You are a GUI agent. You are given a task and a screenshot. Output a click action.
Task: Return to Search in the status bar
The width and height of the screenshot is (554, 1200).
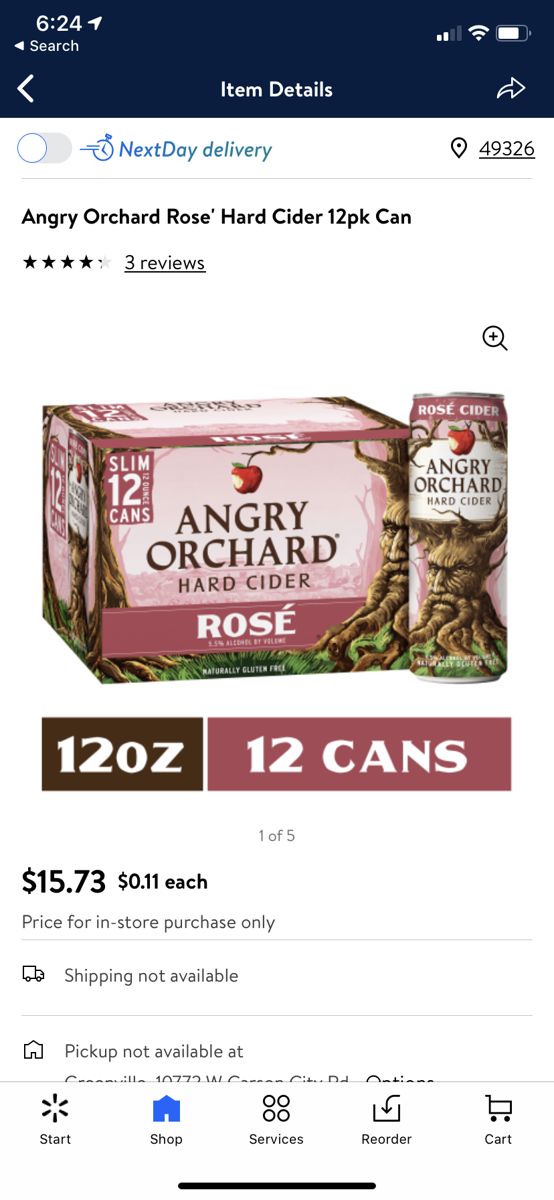(x=47, y=46)
